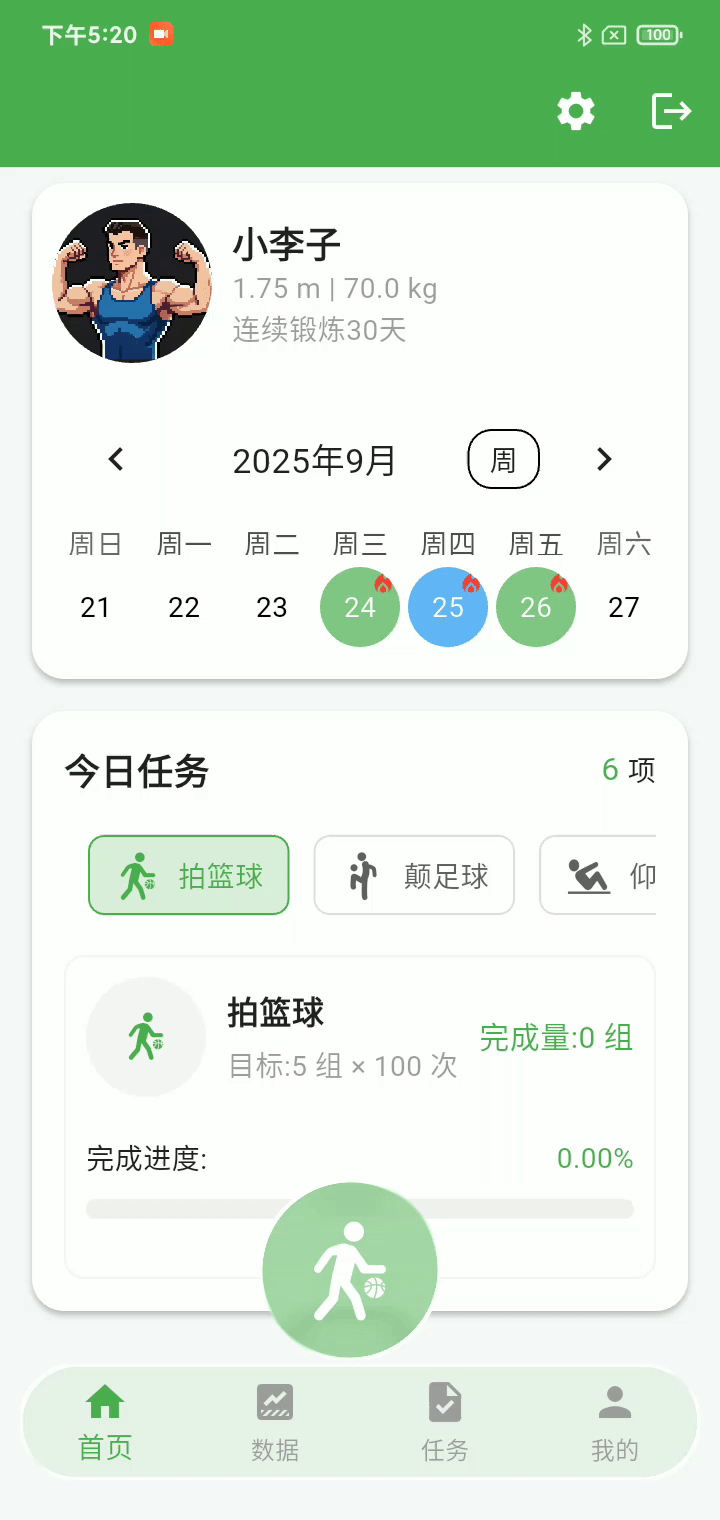Select date 22 on the calendar
Viewport: 720px width, 1520px height.
pos(184,607)
